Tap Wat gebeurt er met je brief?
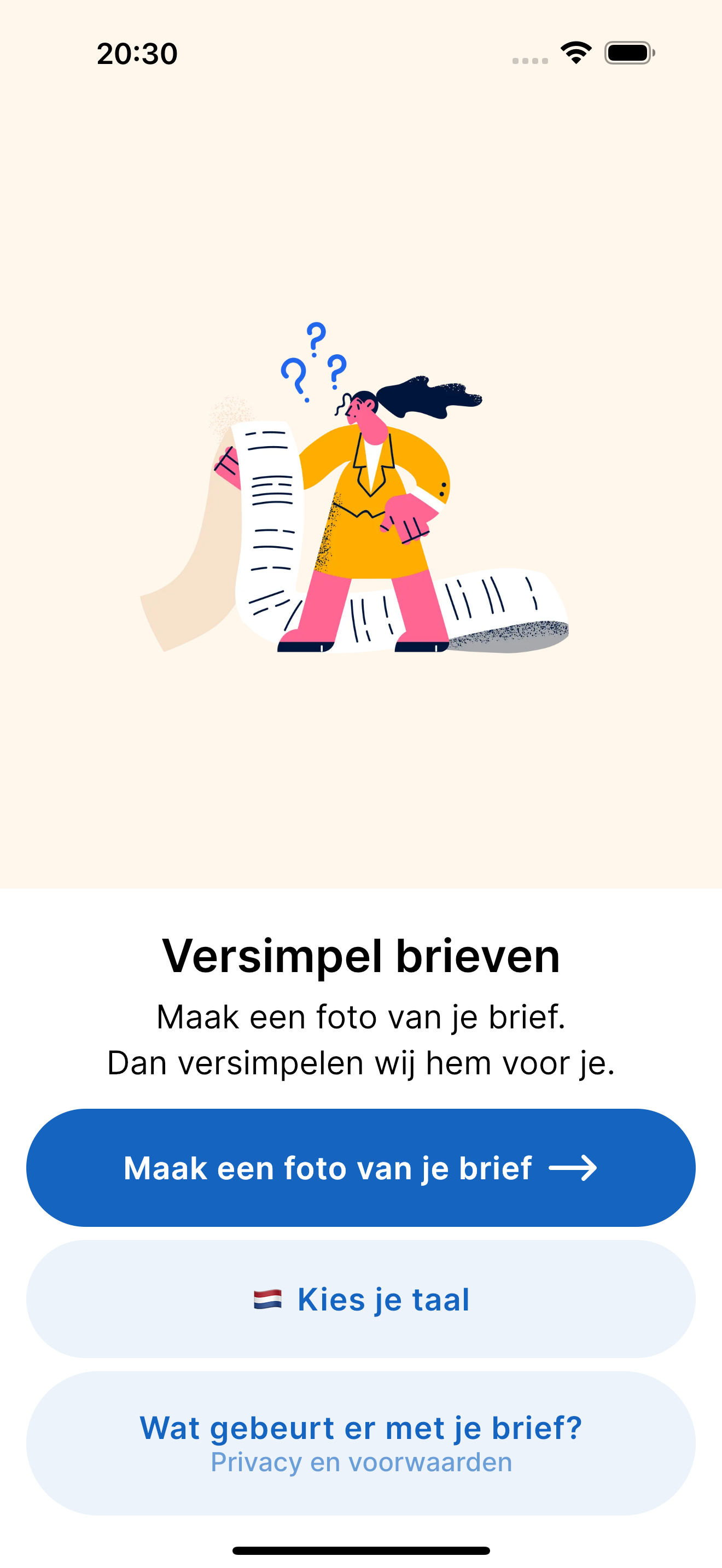The height and width of the screenshot is (1568, 722). tap(361, 1429)
